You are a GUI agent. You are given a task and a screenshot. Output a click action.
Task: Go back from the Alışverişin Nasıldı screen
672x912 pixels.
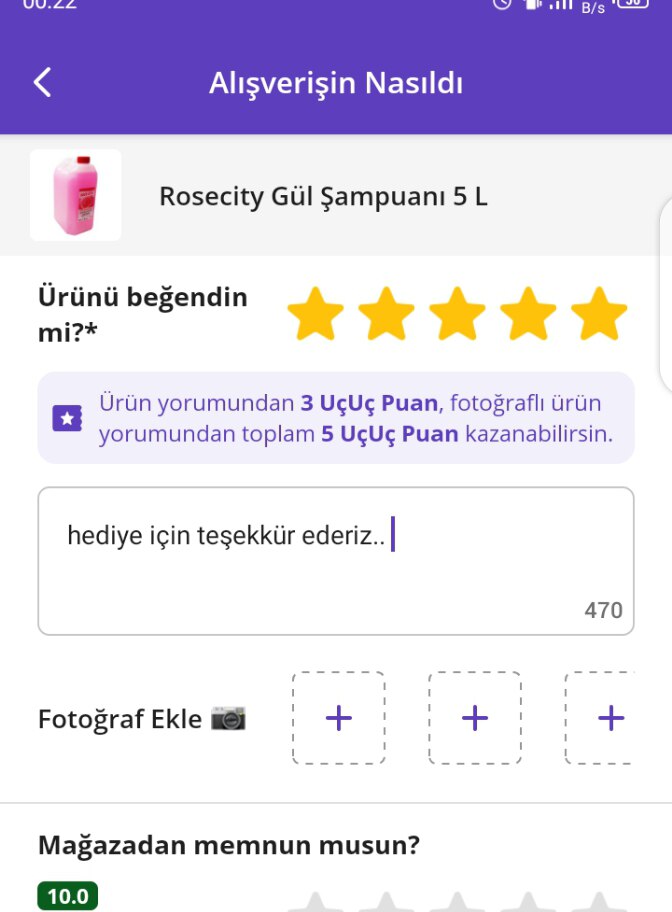pos(42,82)
